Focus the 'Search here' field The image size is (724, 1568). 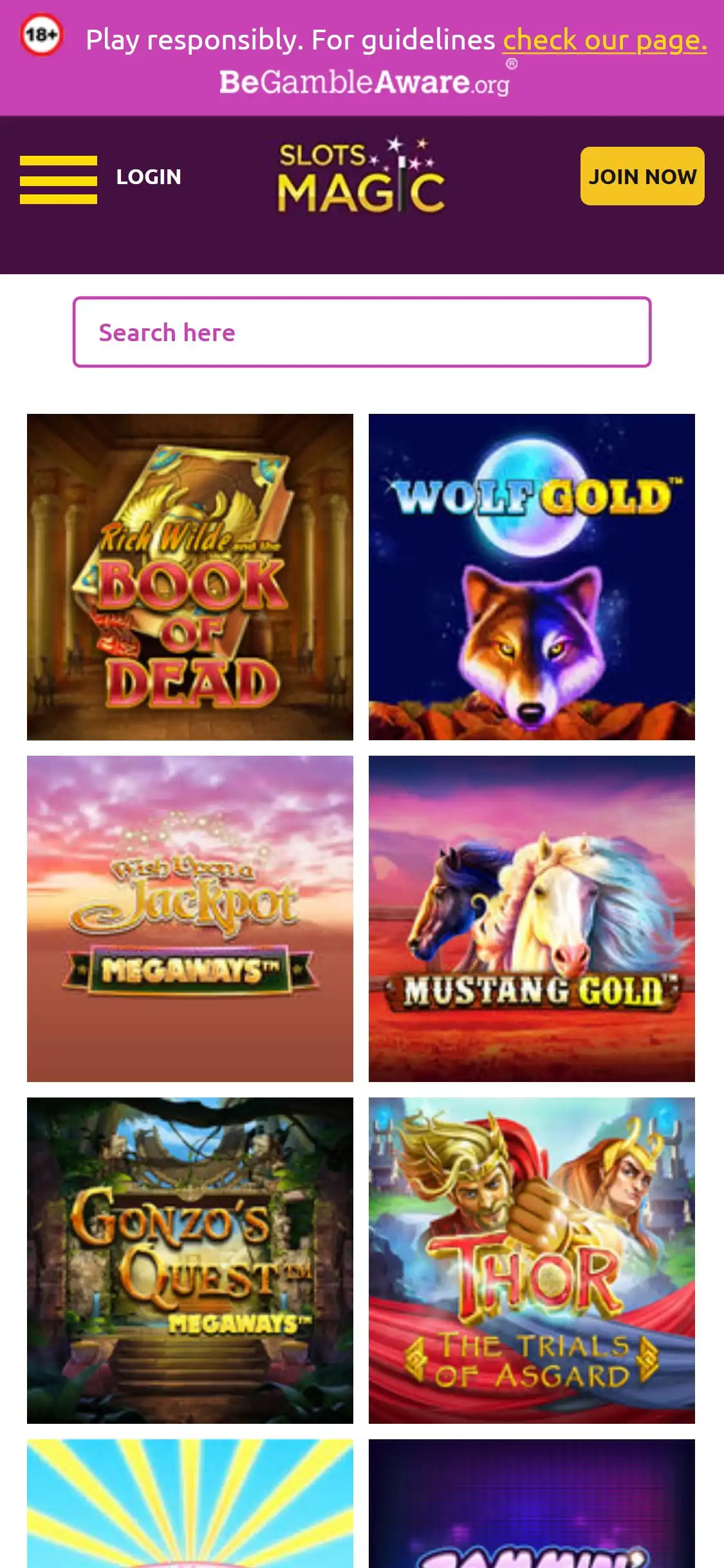coord(362,332)
